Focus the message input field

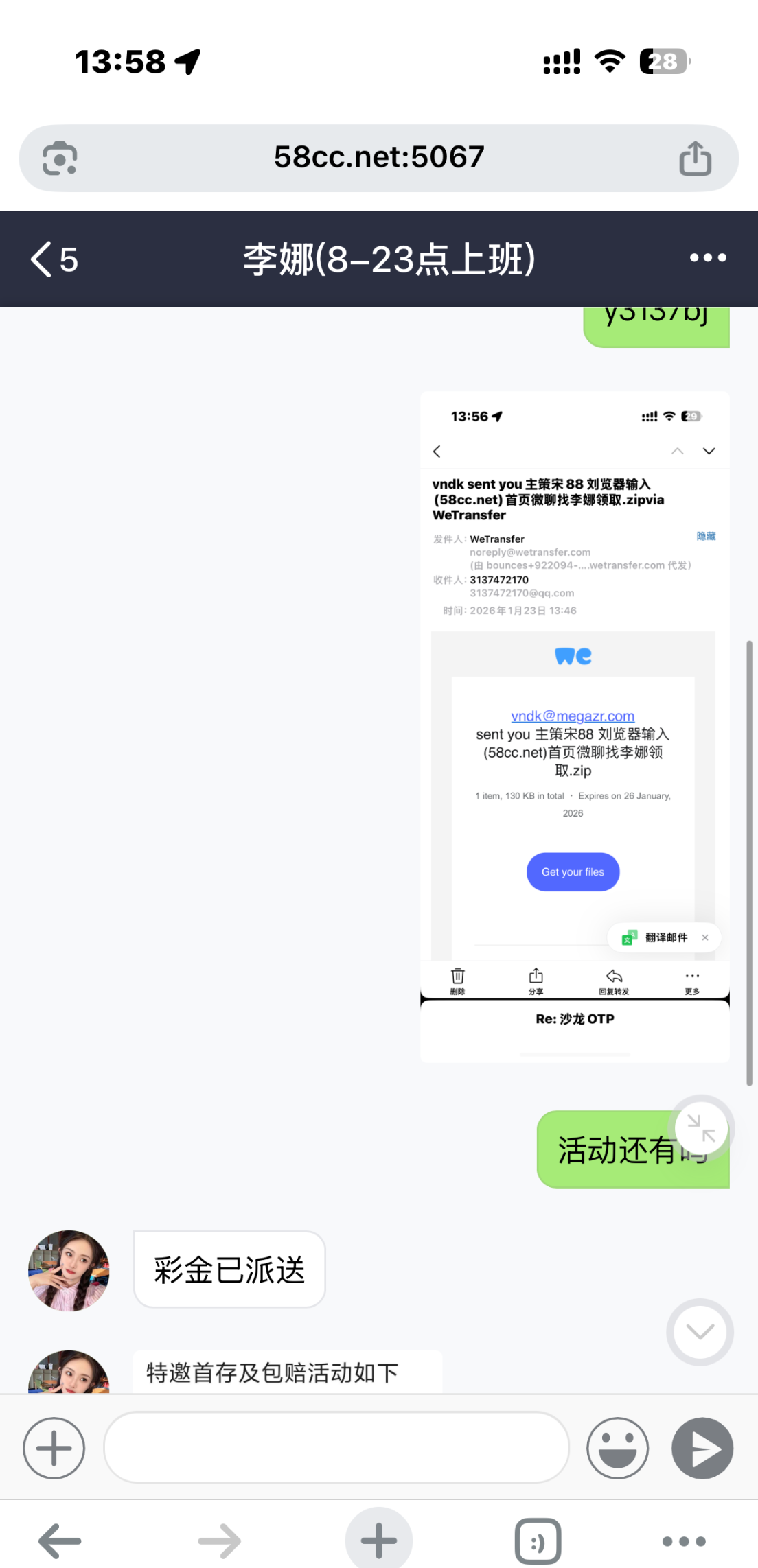coord(336,1448)
